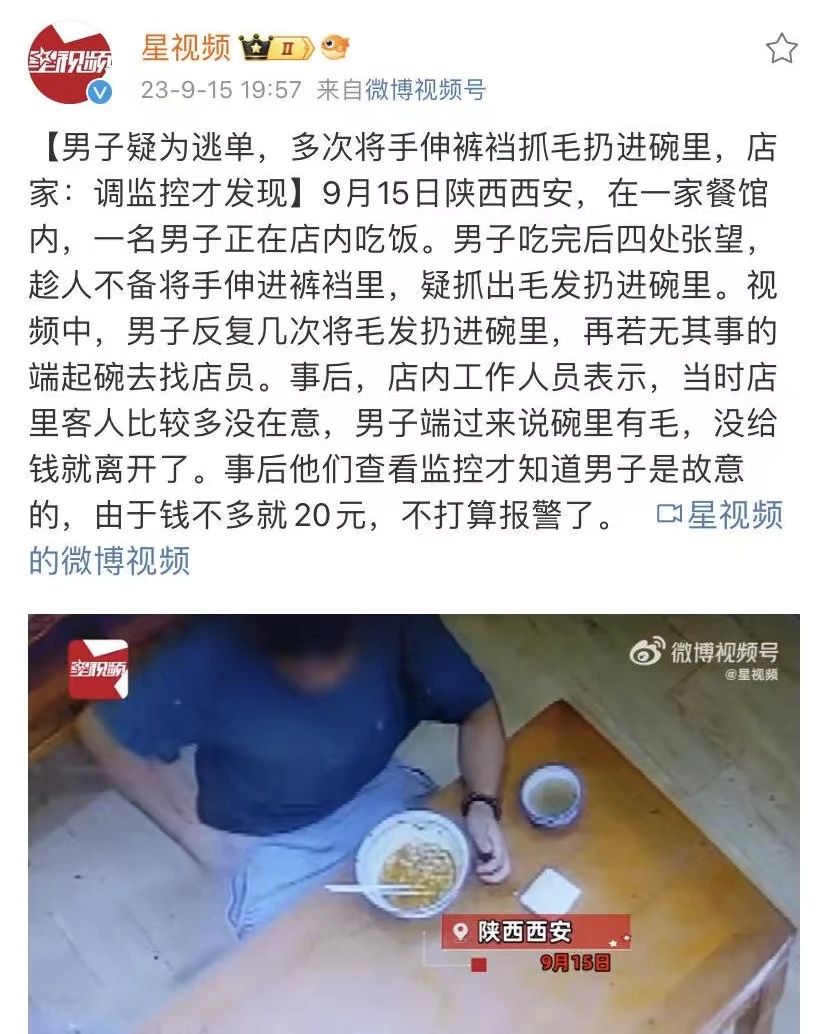Open 星视频's profile avatar

70,62
